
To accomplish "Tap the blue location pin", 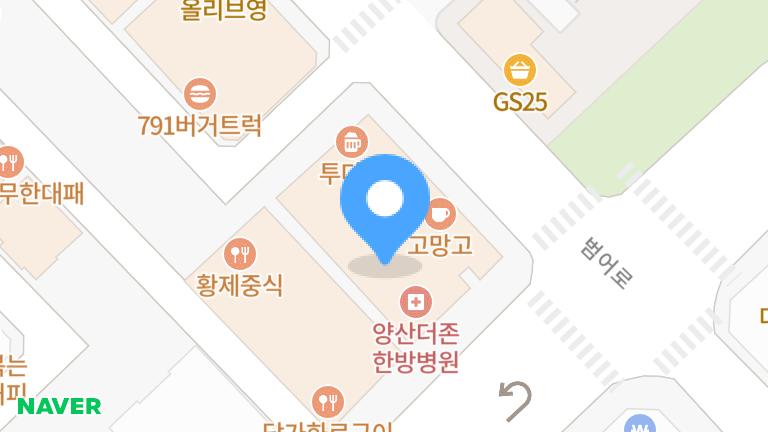I will click(385, 202).
